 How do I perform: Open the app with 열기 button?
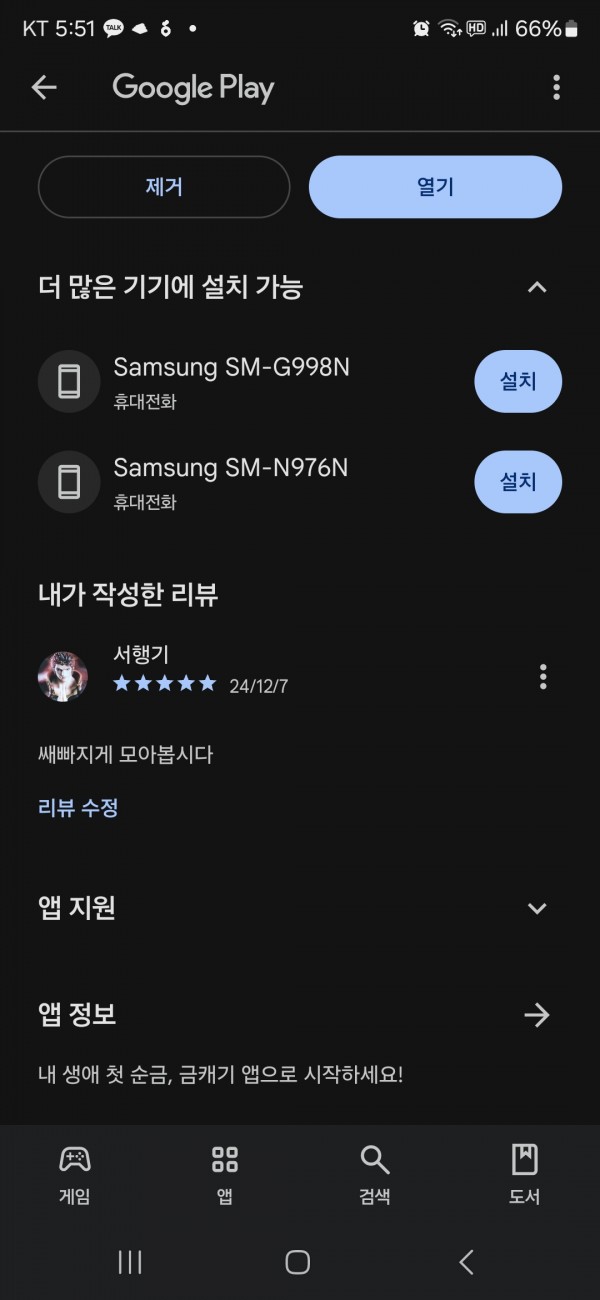coord(435,187)
